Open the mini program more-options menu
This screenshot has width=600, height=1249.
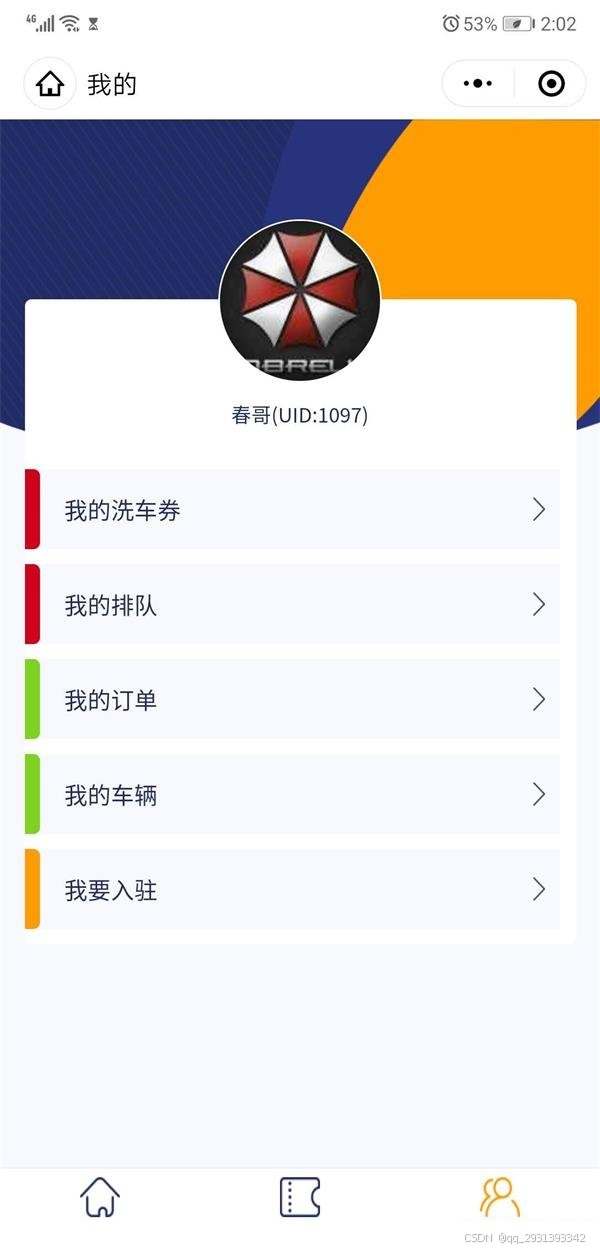click(479, 84)
